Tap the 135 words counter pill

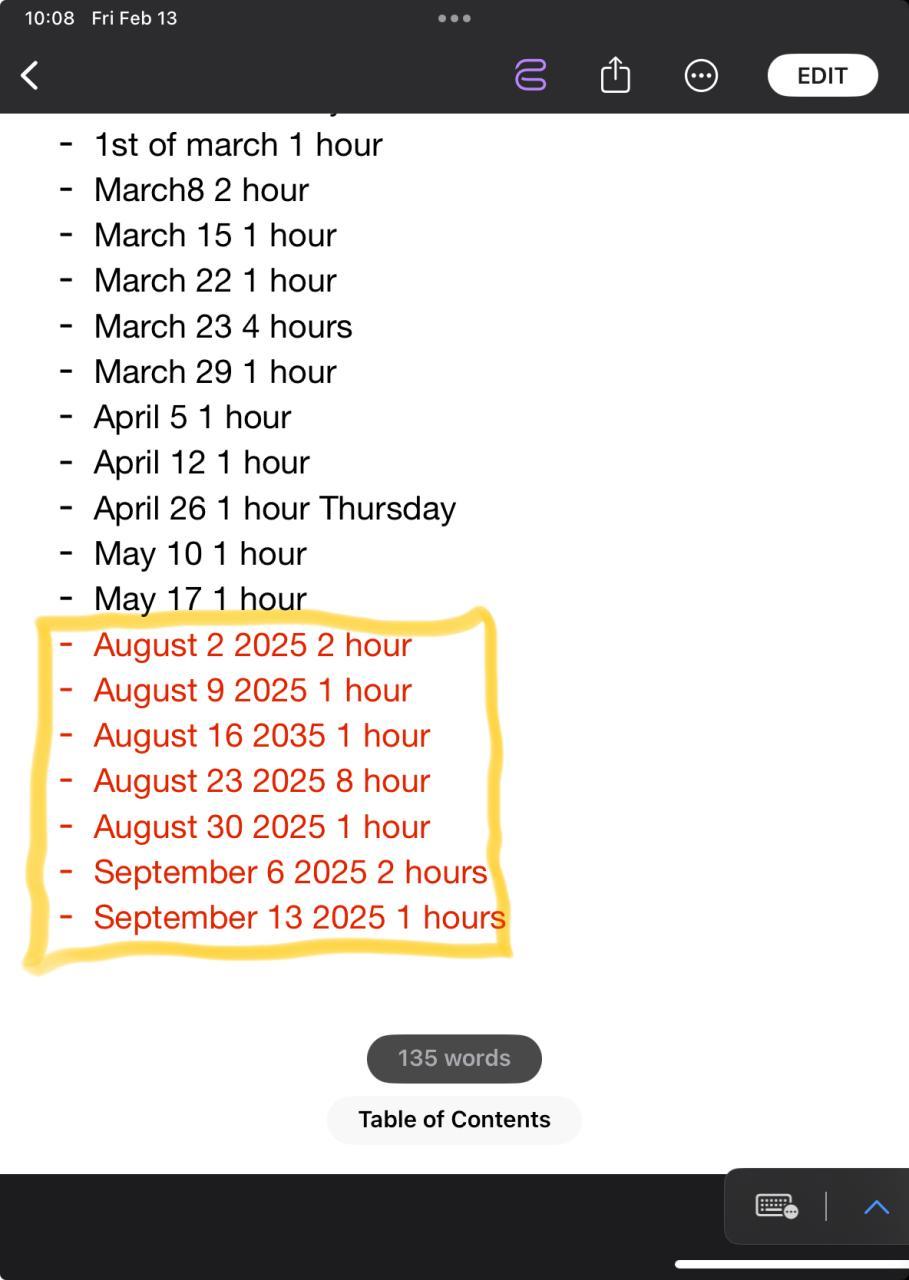coord(454,1058)
